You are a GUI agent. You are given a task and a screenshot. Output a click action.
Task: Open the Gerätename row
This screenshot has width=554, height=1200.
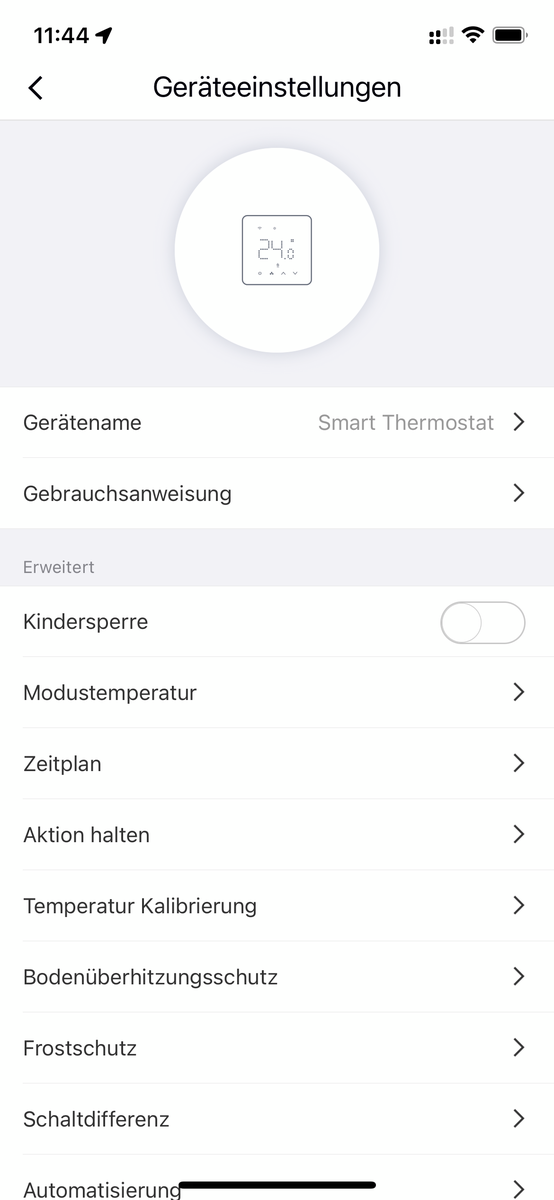click(277, 423)
